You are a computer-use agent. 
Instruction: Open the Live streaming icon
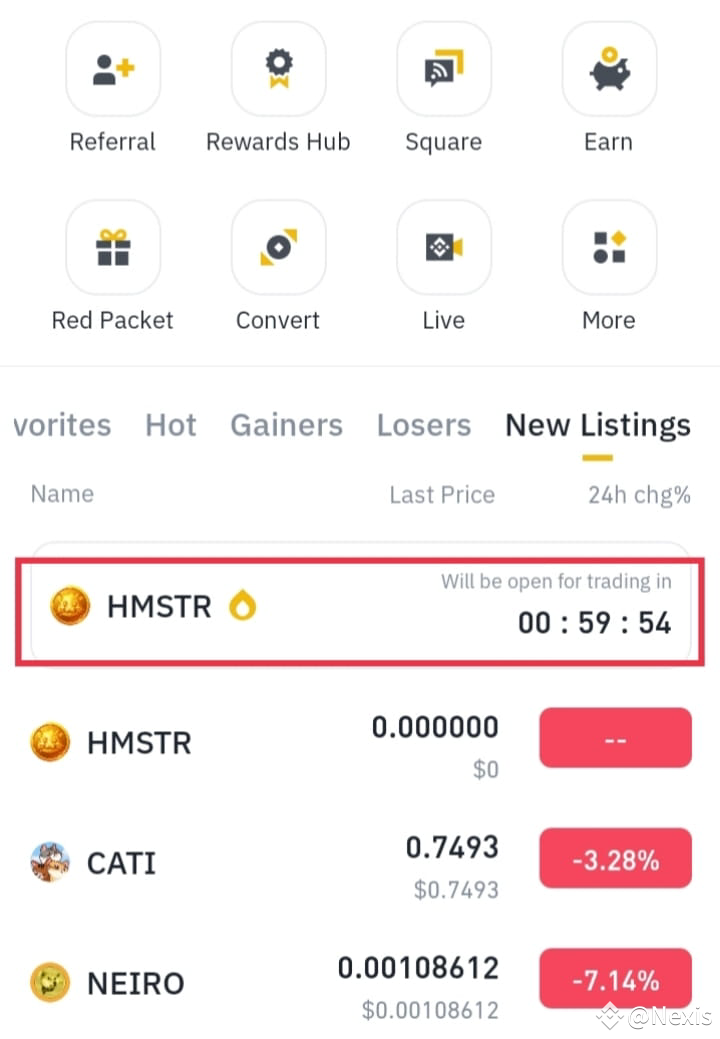pyautogui.click(x=443, y=247)
